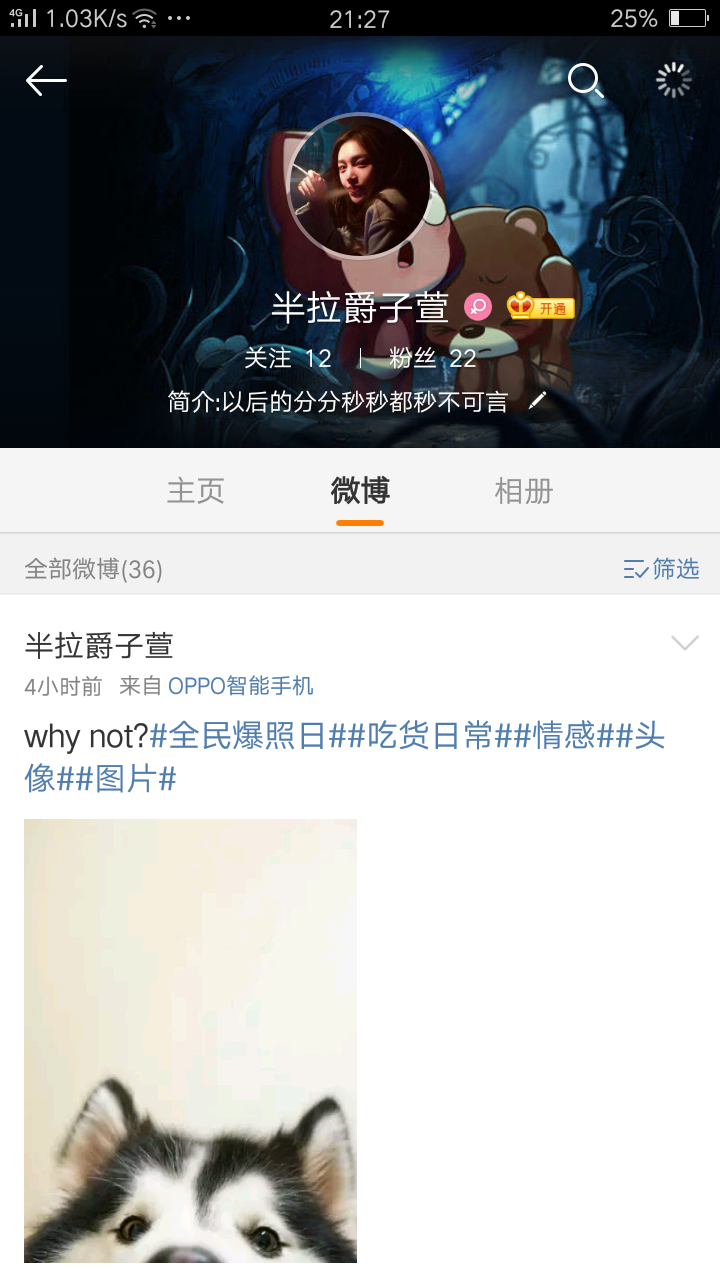The image size is (720, 1280).
Task: Open the 筛选 filter option
Action: (x=661, y=569)
